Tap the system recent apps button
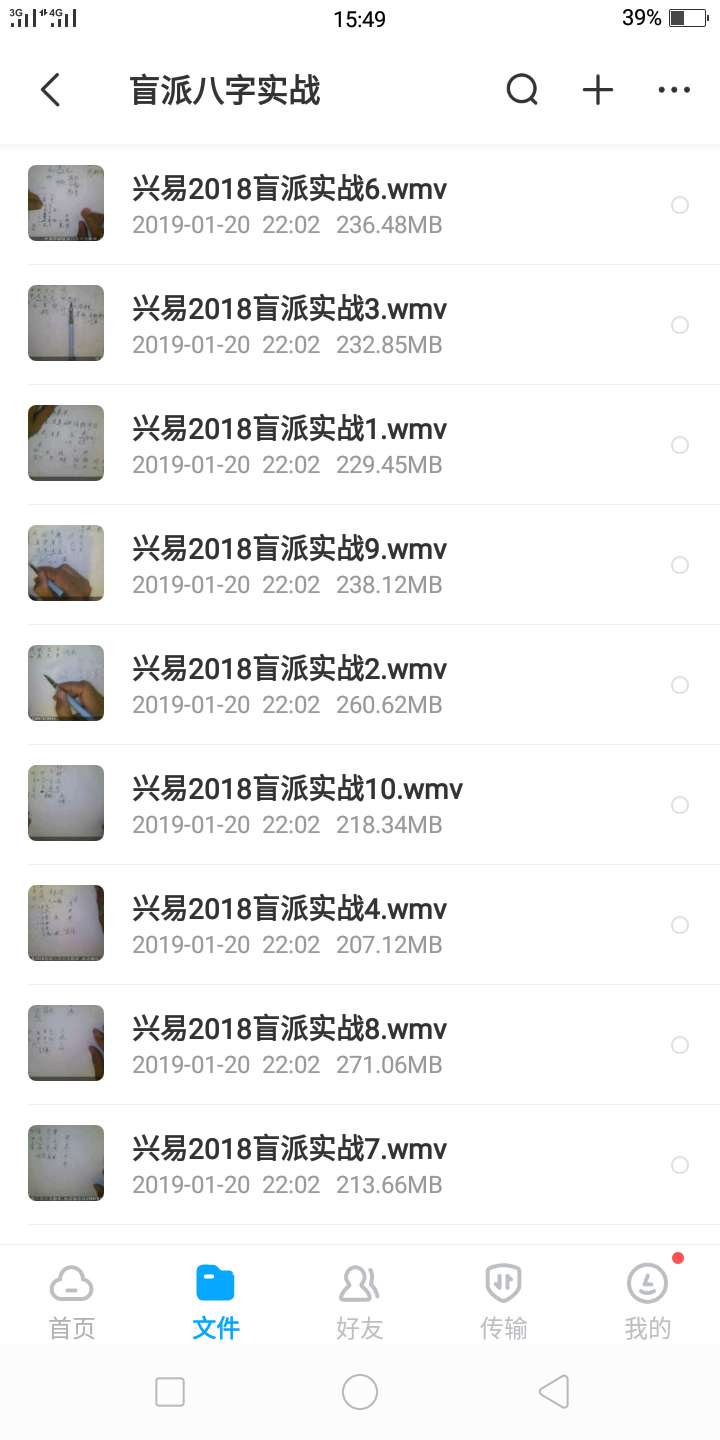This screenshot has width=720, height=1440. [170, 1392]
